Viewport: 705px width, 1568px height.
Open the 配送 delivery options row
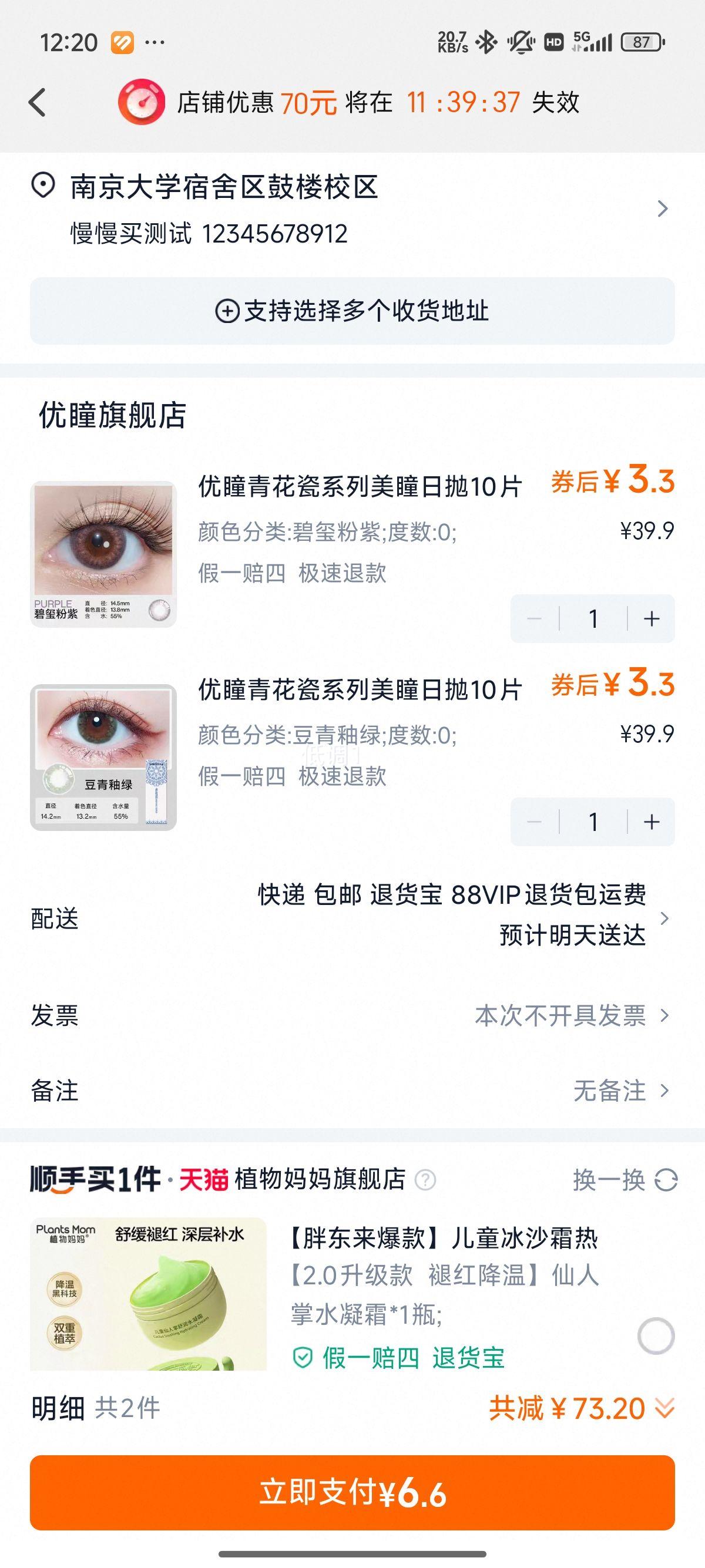(352, 917)
